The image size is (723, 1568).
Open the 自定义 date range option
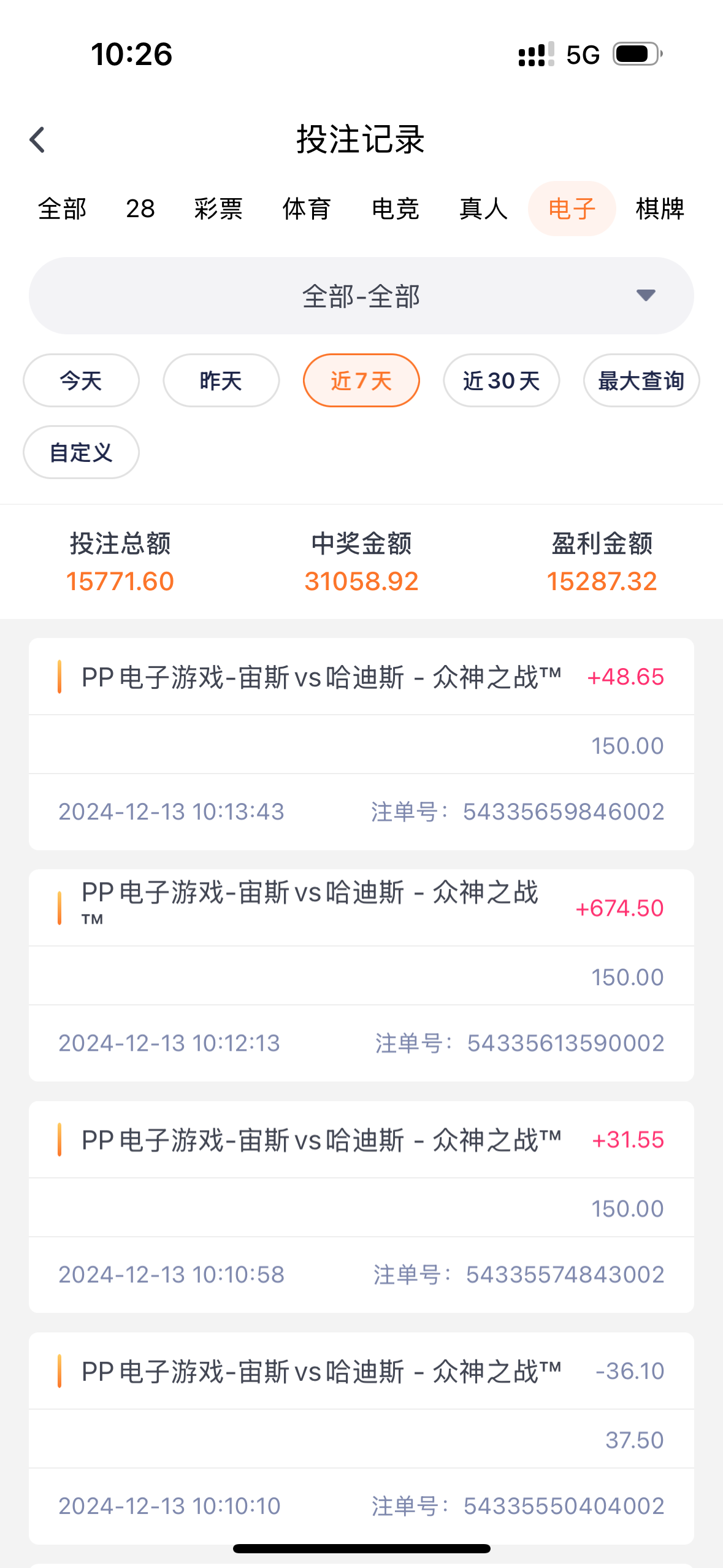(x=81, y=452)
